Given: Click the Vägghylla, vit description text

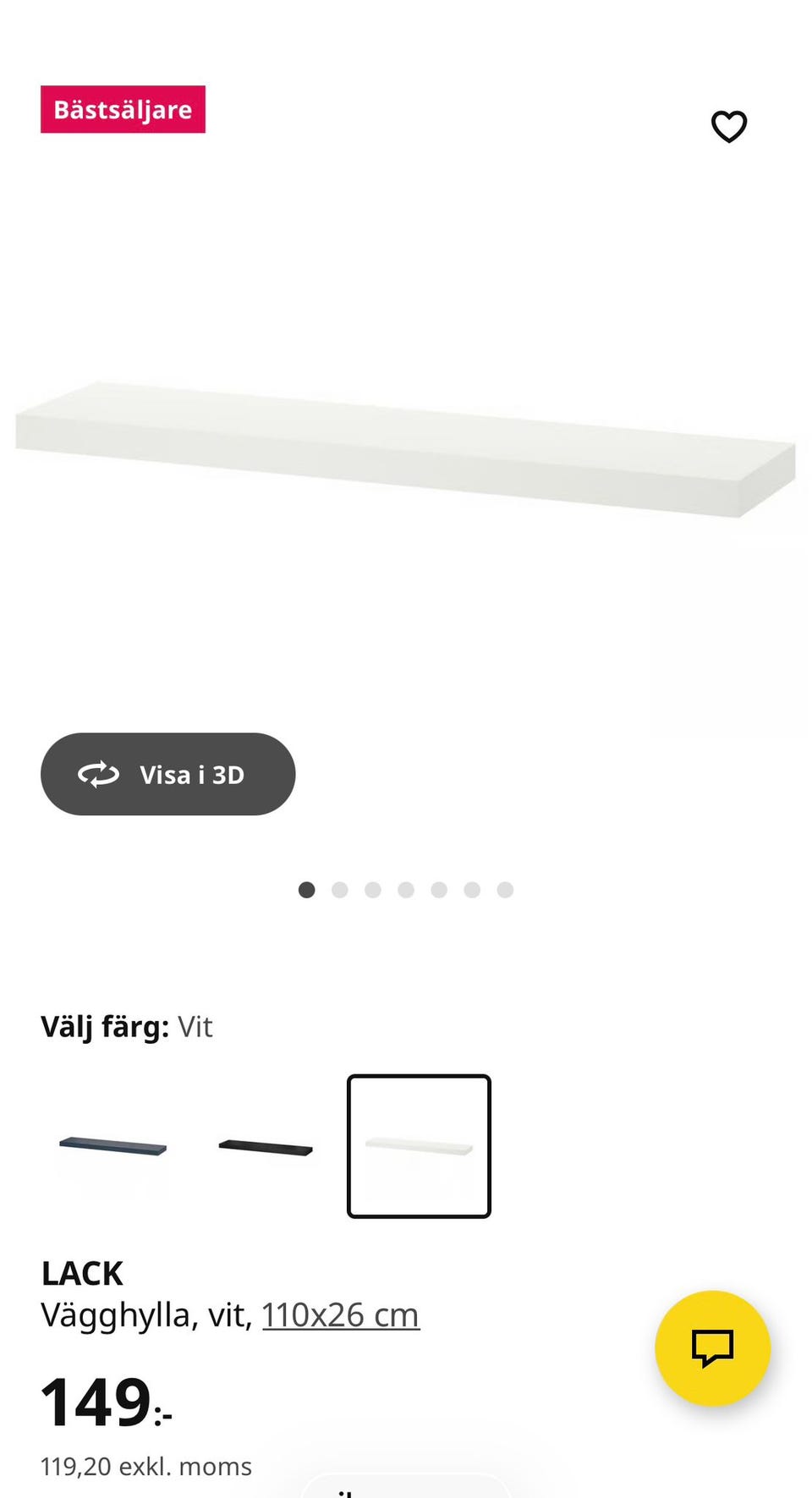Looking at the screenshot, I should [x=144, y=1314].
